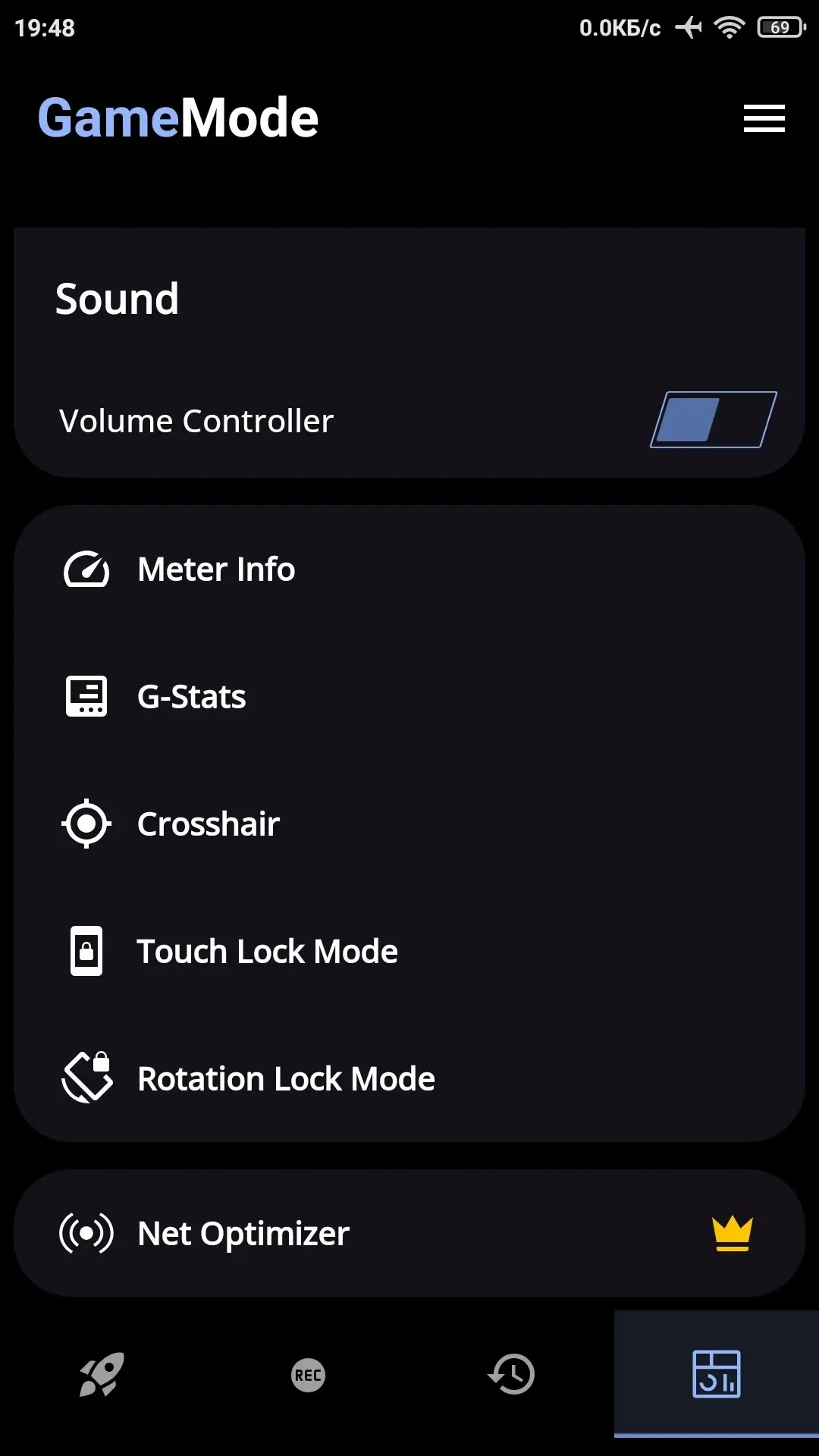Open Meter Info
Image resolution: width=819 pixels, height=1456 pixels.
[409, 570]
